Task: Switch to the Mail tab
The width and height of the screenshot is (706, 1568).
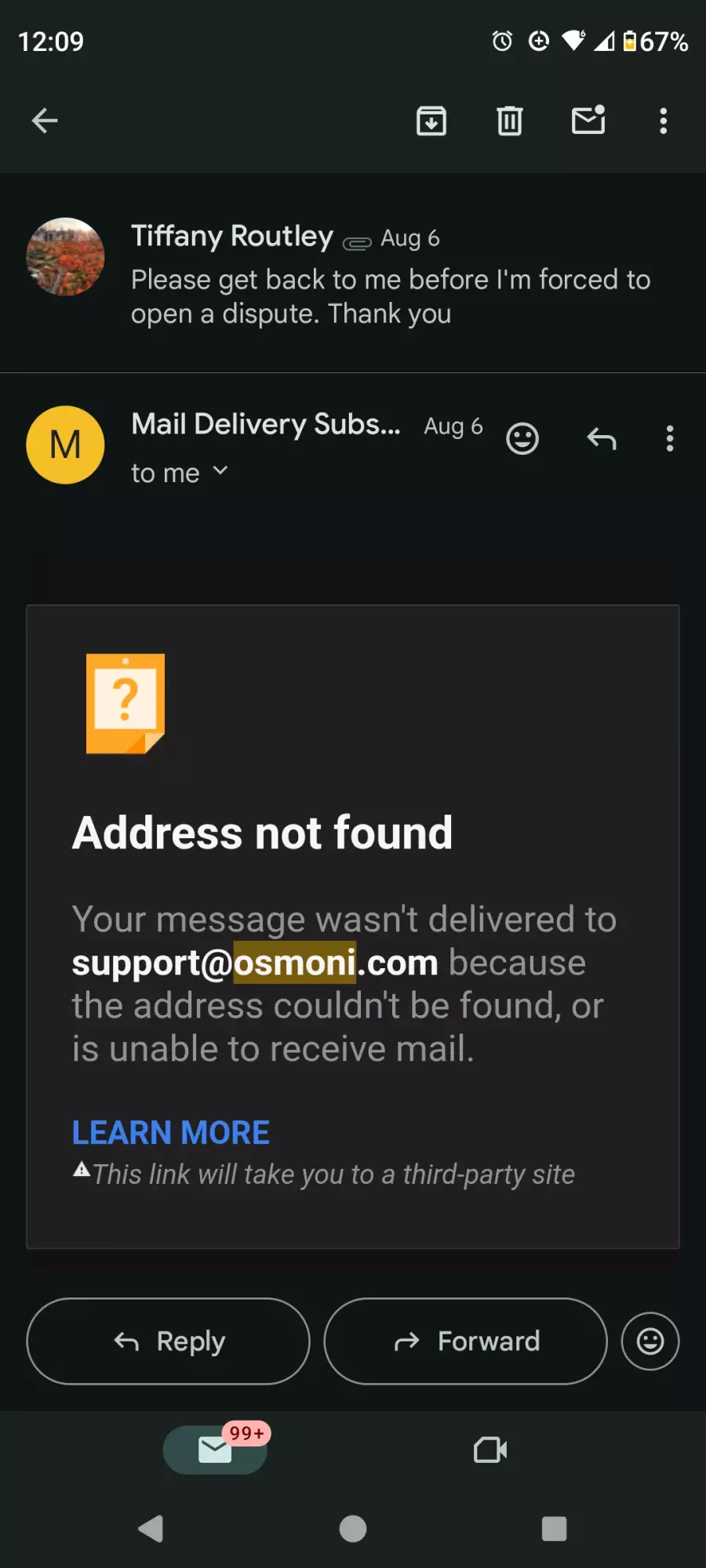Action: click(215, 1450)
